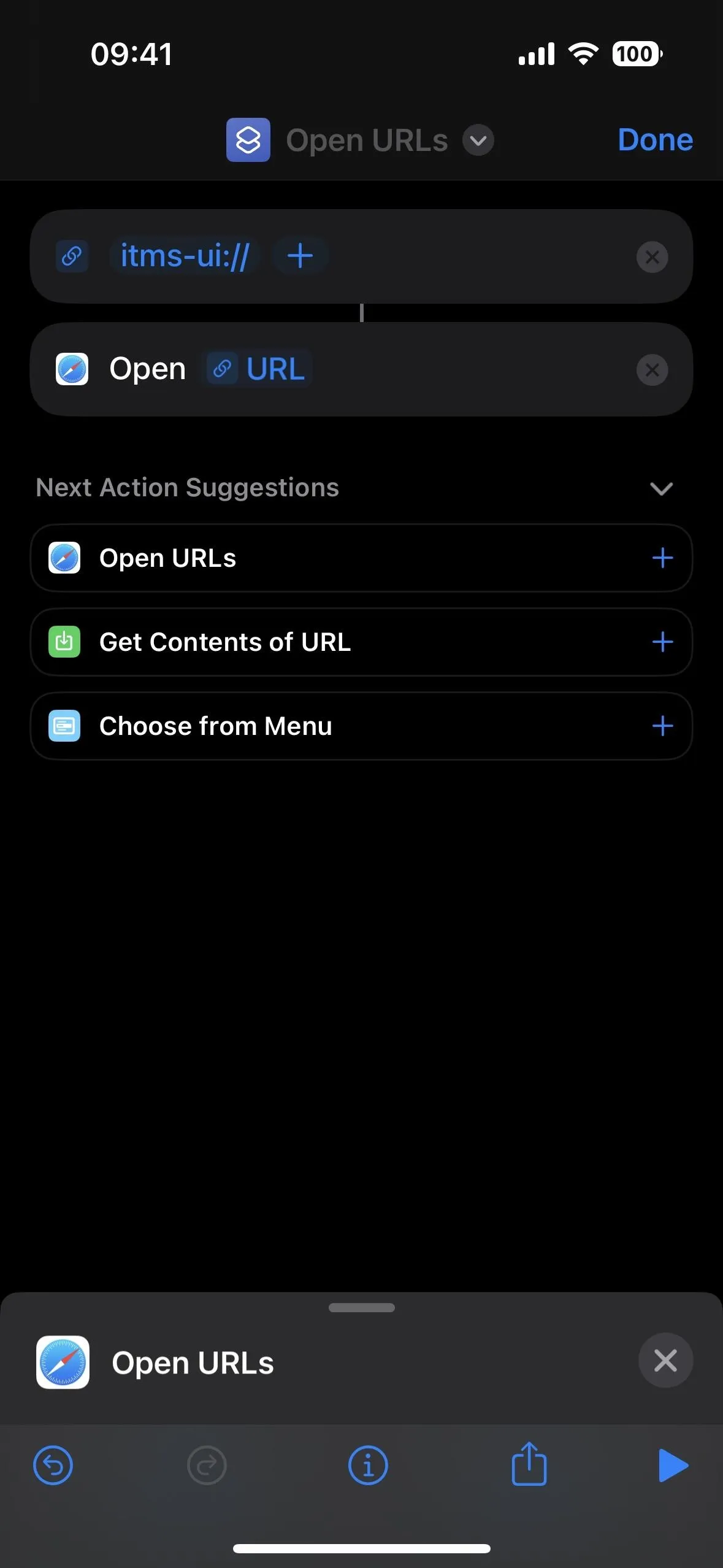Remove the Open URL action
This screenshot has width=723, height=1568.
pyautogui.click(x=652, y=370)
